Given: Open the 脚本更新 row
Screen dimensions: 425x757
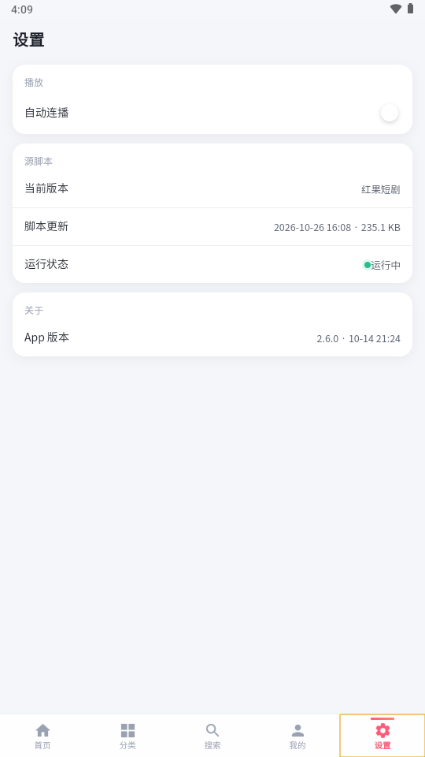Looking at the screenshot, I should click(x=212, y=227).
